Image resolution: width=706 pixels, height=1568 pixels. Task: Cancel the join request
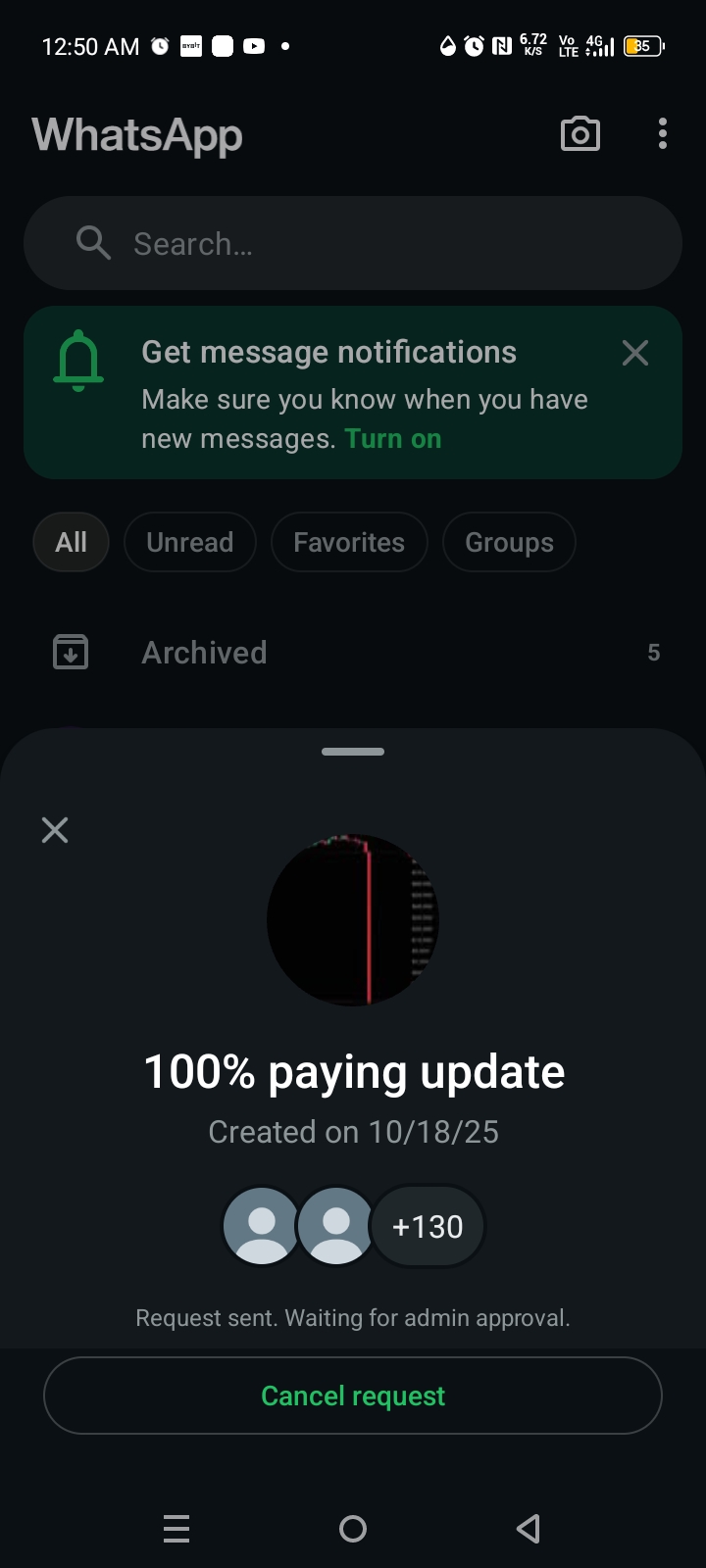pyautogui.click(x=353, y=1396)
